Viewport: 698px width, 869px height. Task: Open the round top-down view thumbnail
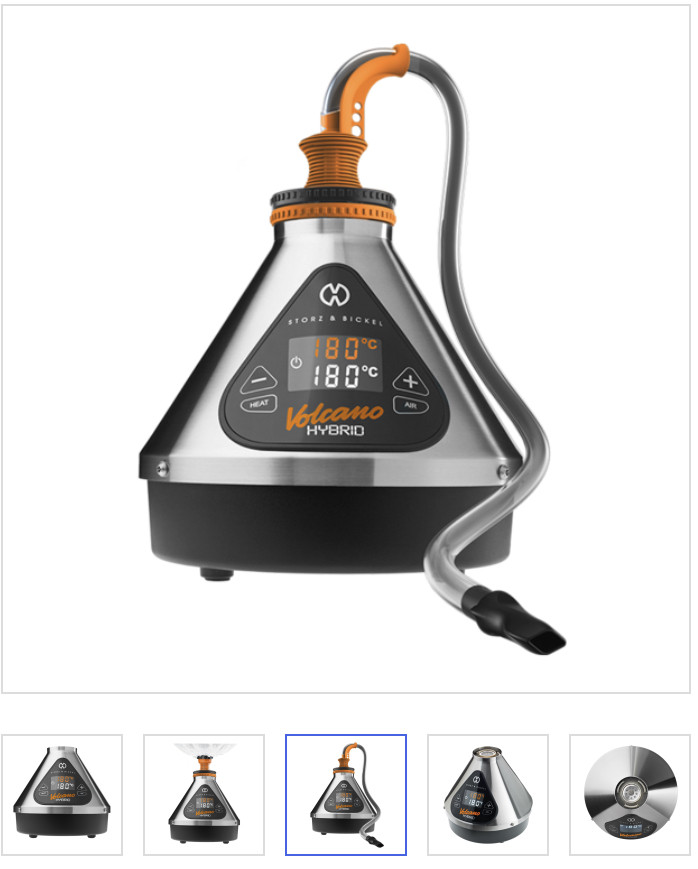pyautogui.click(x=630, y=795)
